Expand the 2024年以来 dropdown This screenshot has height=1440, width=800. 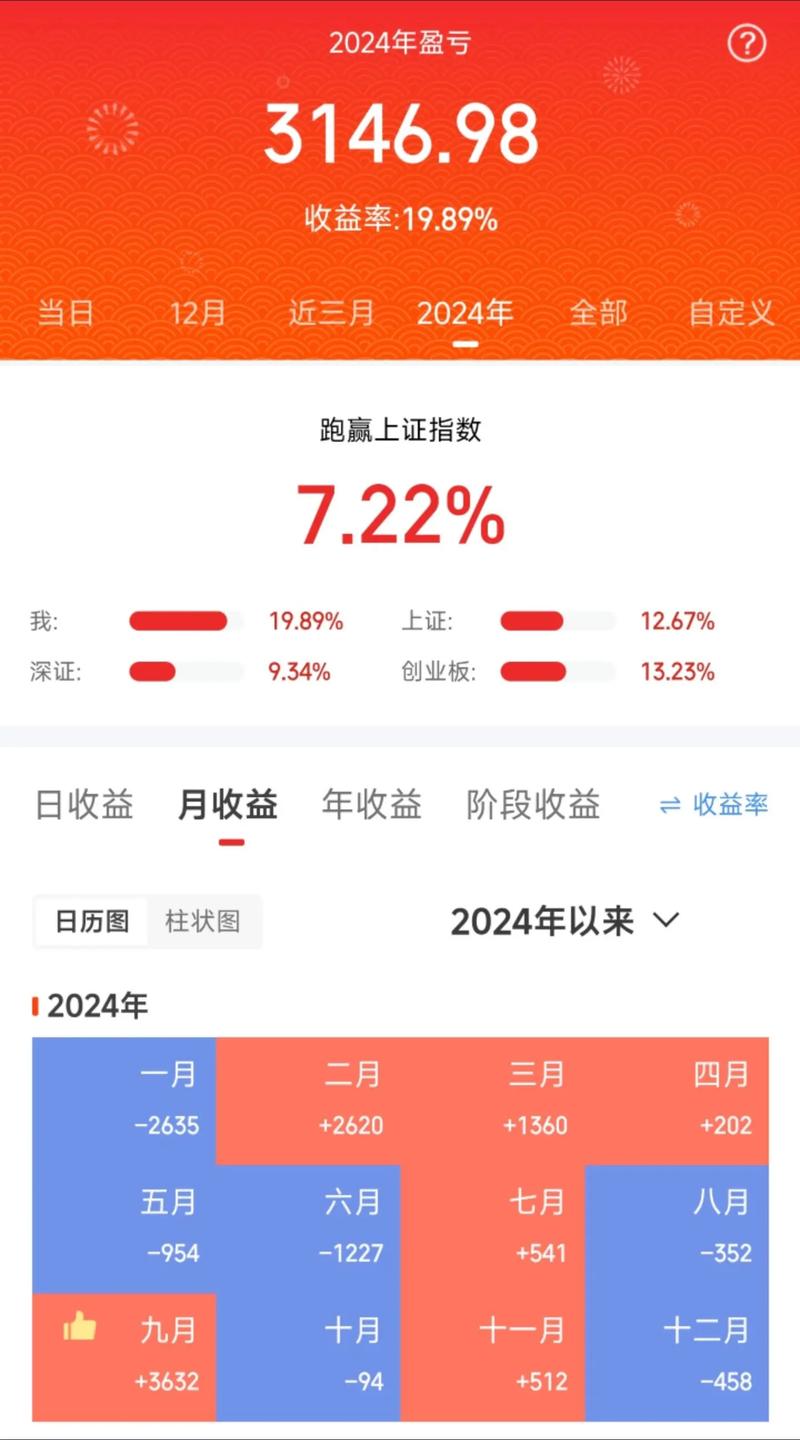565,921
